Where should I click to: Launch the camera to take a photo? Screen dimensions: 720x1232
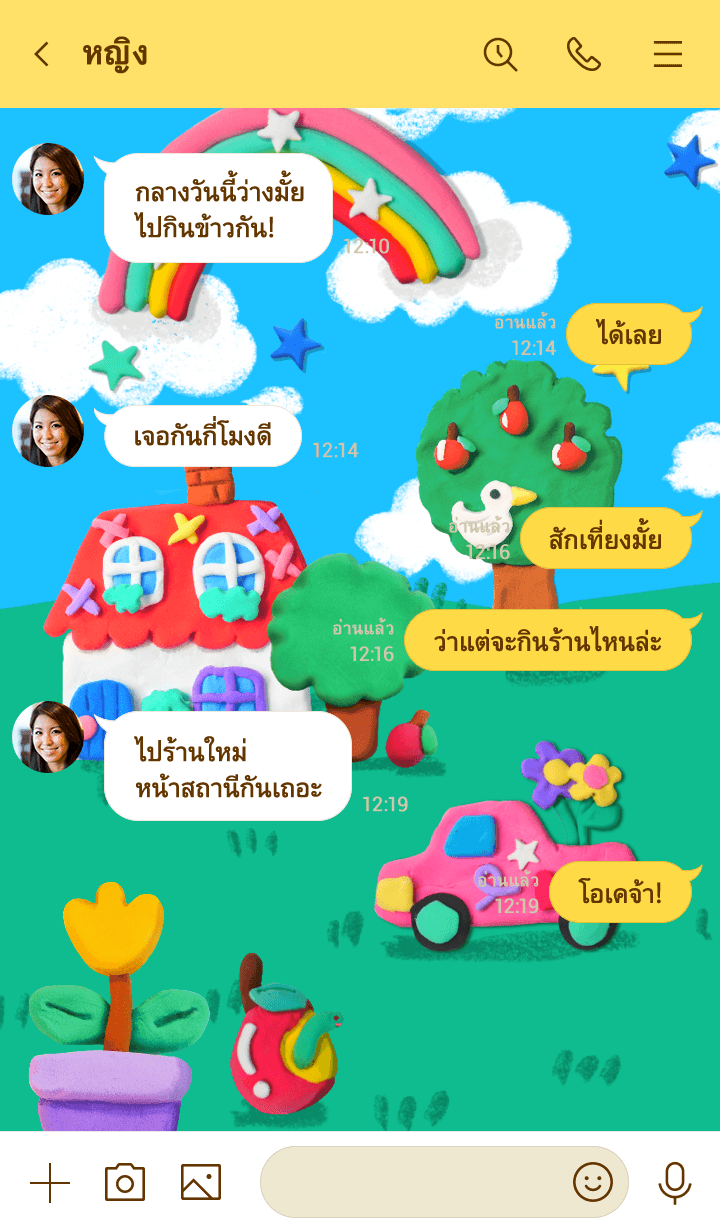[x=125, y=1183]
